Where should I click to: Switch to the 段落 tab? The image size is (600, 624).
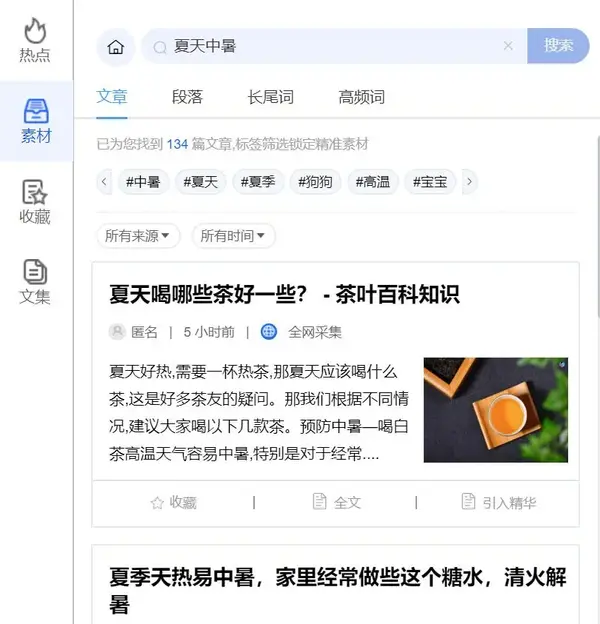click(x=187, y=97)
